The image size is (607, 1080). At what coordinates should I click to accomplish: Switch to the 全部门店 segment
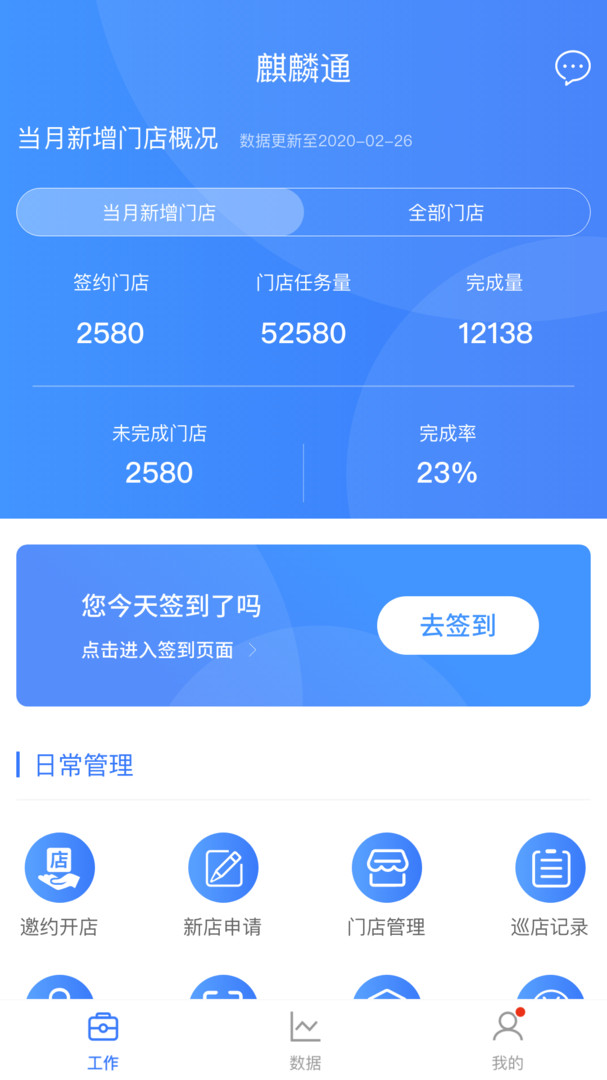[446, 212]
